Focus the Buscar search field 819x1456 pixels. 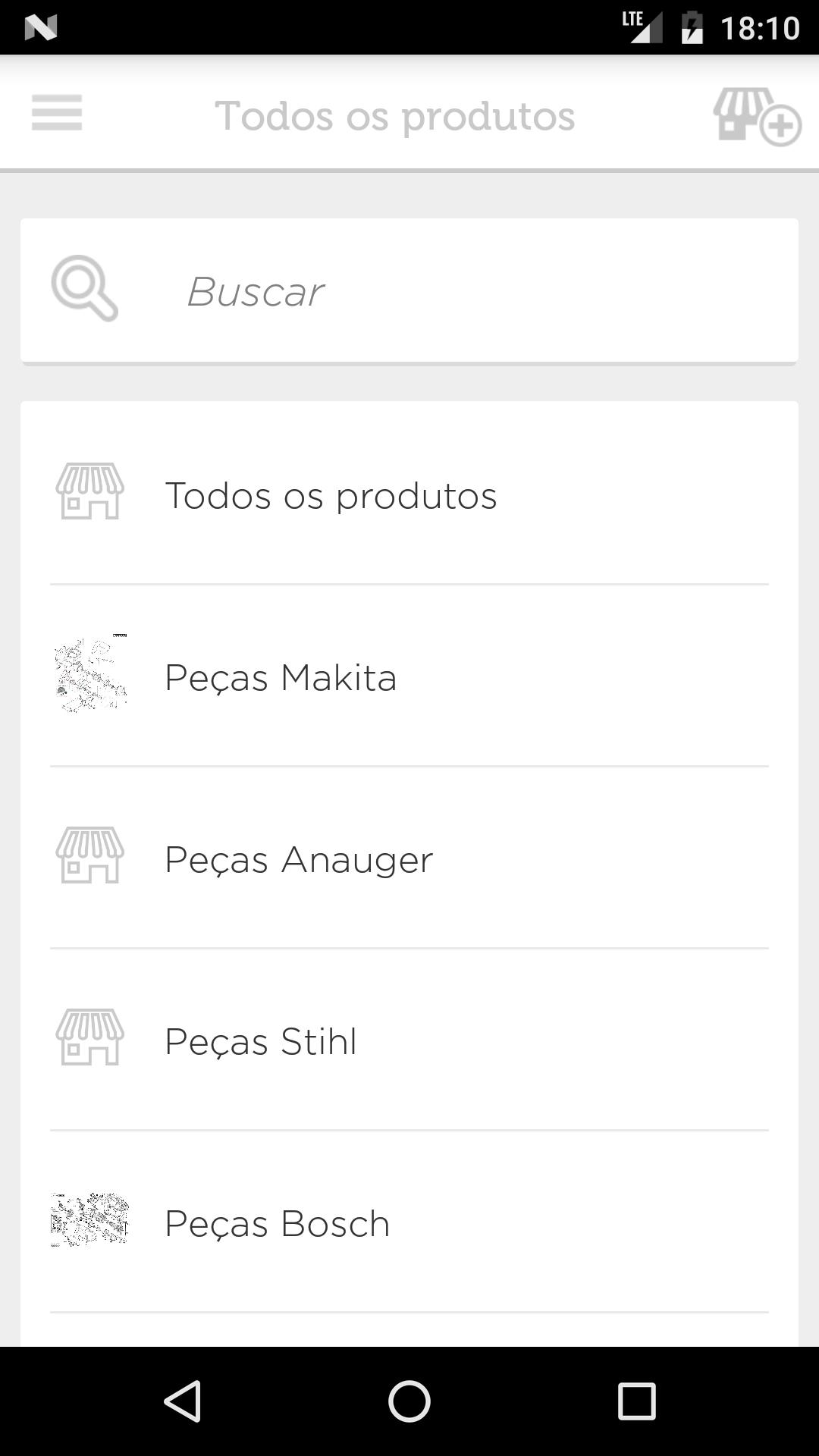tap(409, 291)
